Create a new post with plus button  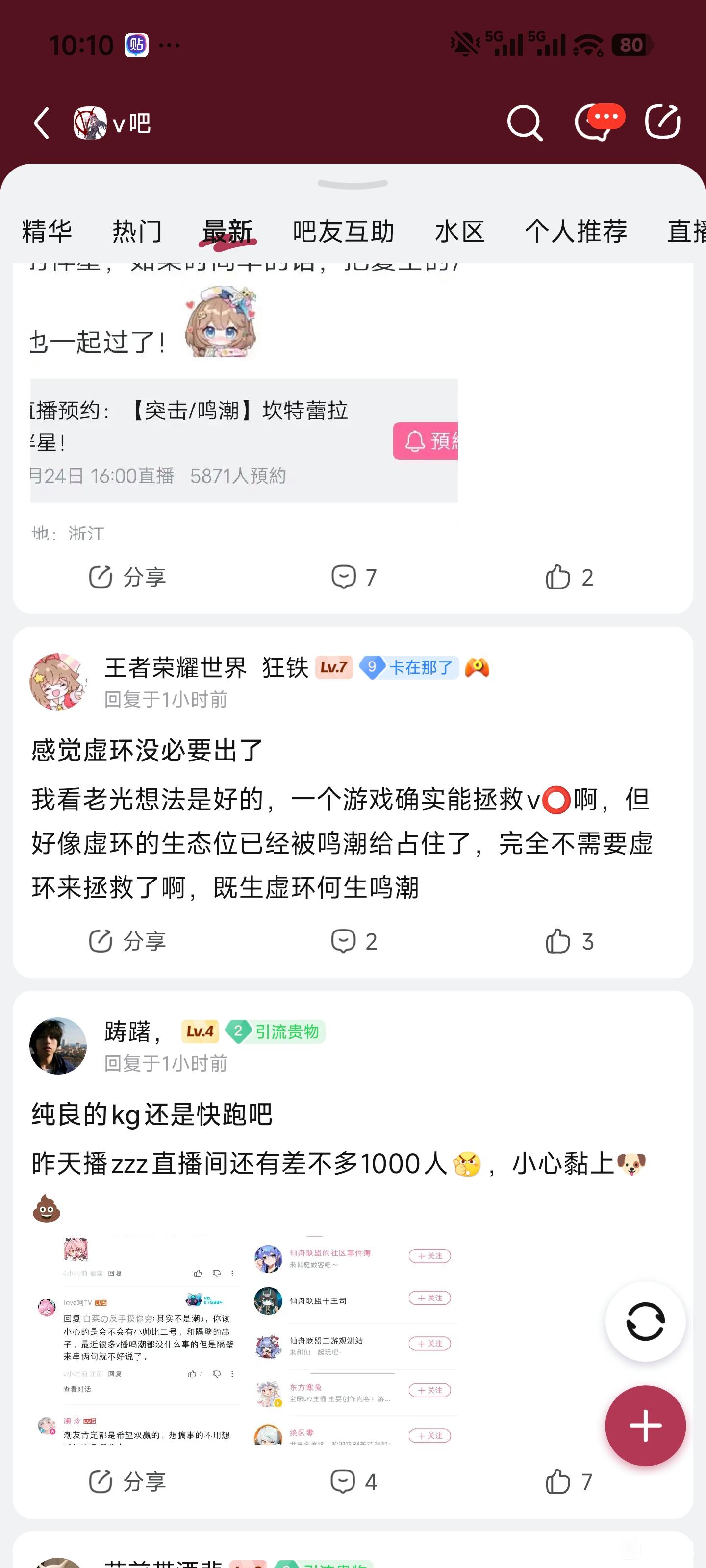pos(645,1425)
